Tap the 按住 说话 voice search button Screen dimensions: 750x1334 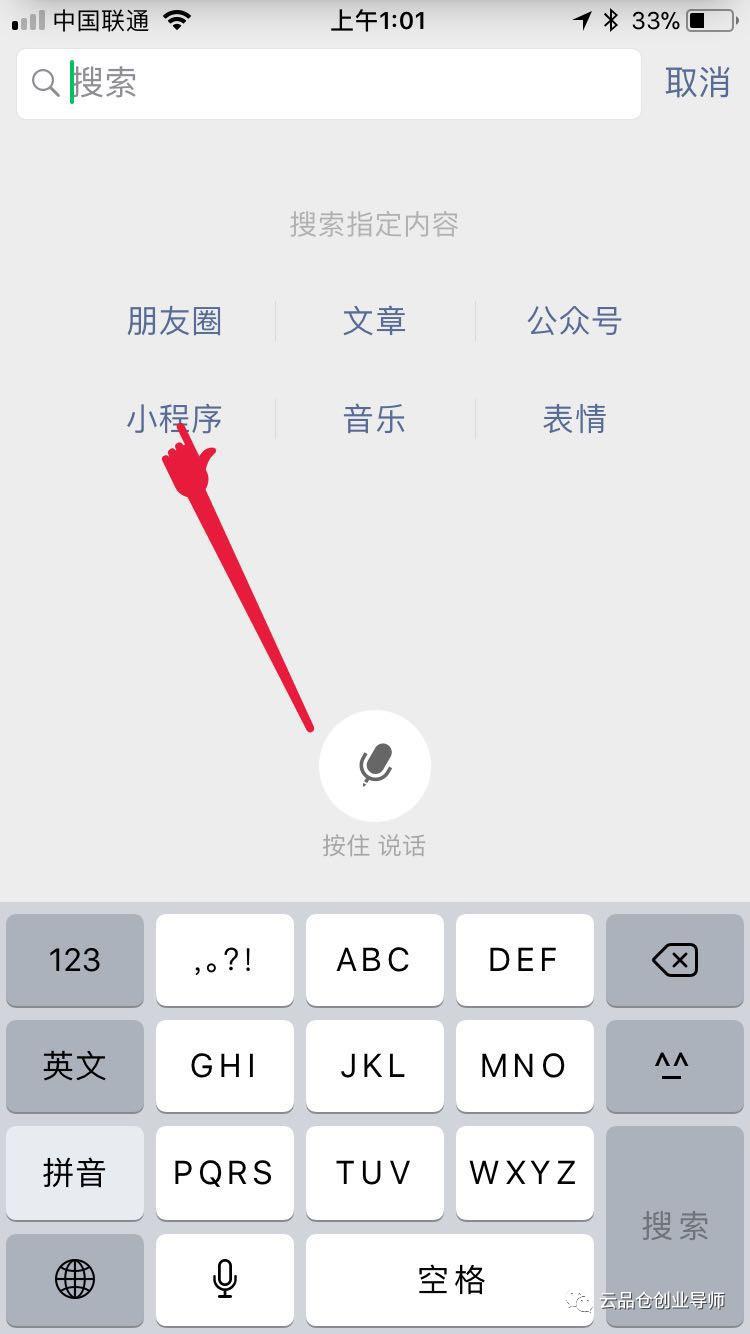click(x=375, y=766)
